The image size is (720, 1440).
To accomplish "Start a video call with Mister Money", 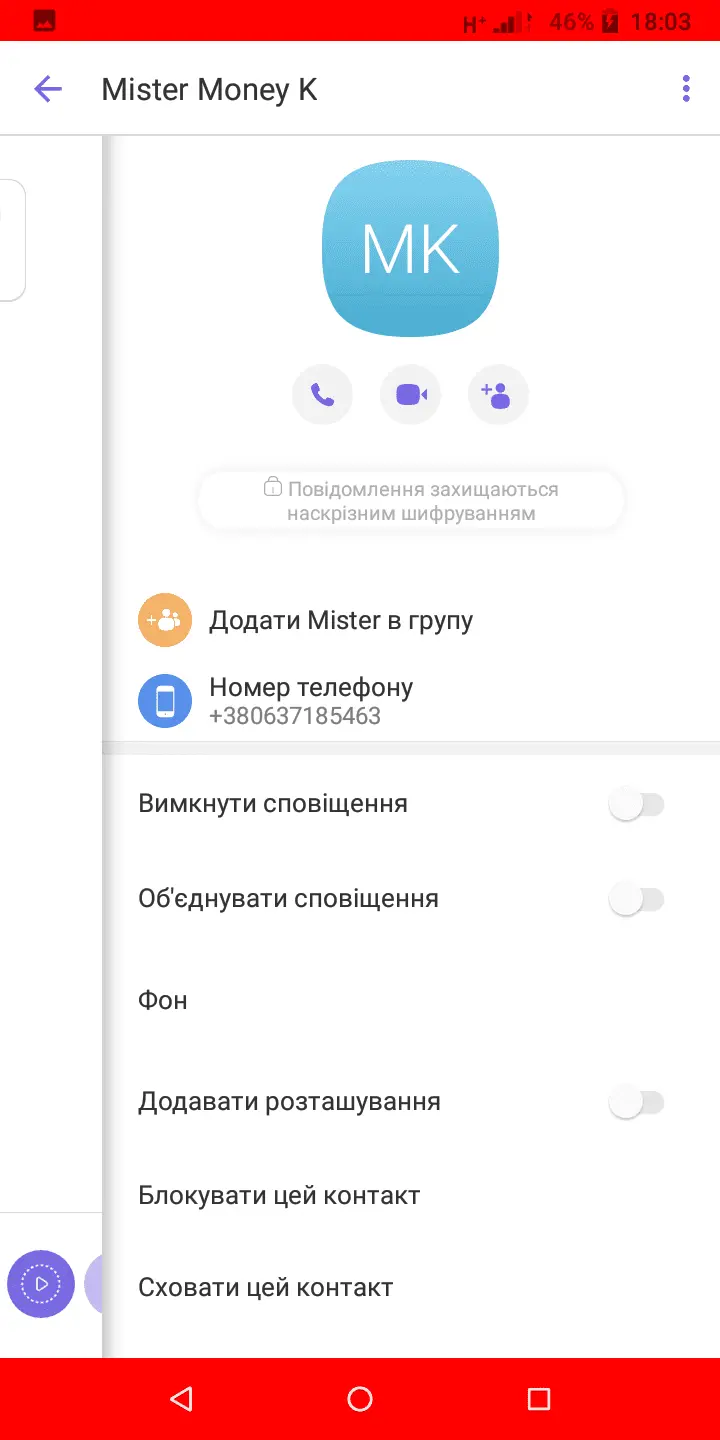I will pyautogui.click(x=411, y=395).
